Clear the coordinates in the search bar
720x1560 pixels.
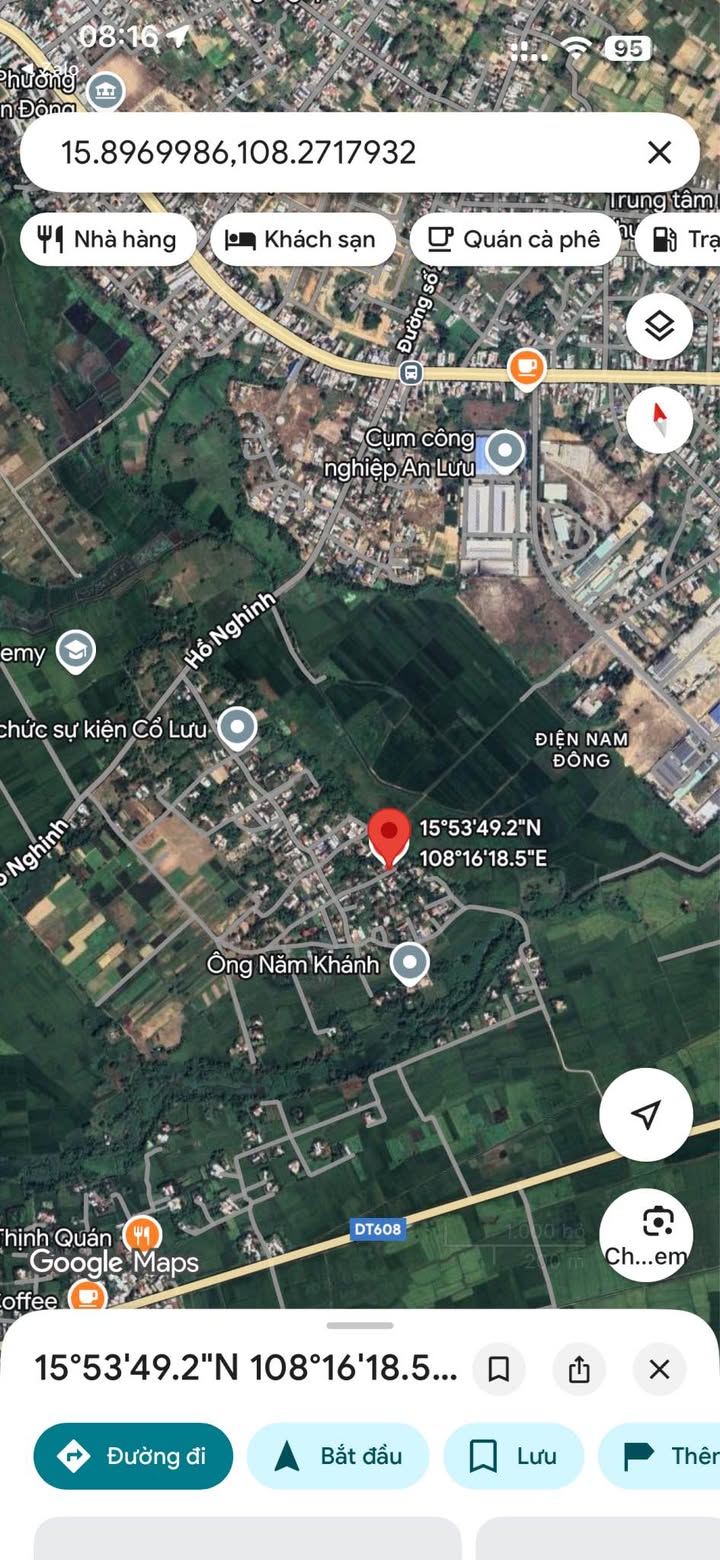[659, 152]
